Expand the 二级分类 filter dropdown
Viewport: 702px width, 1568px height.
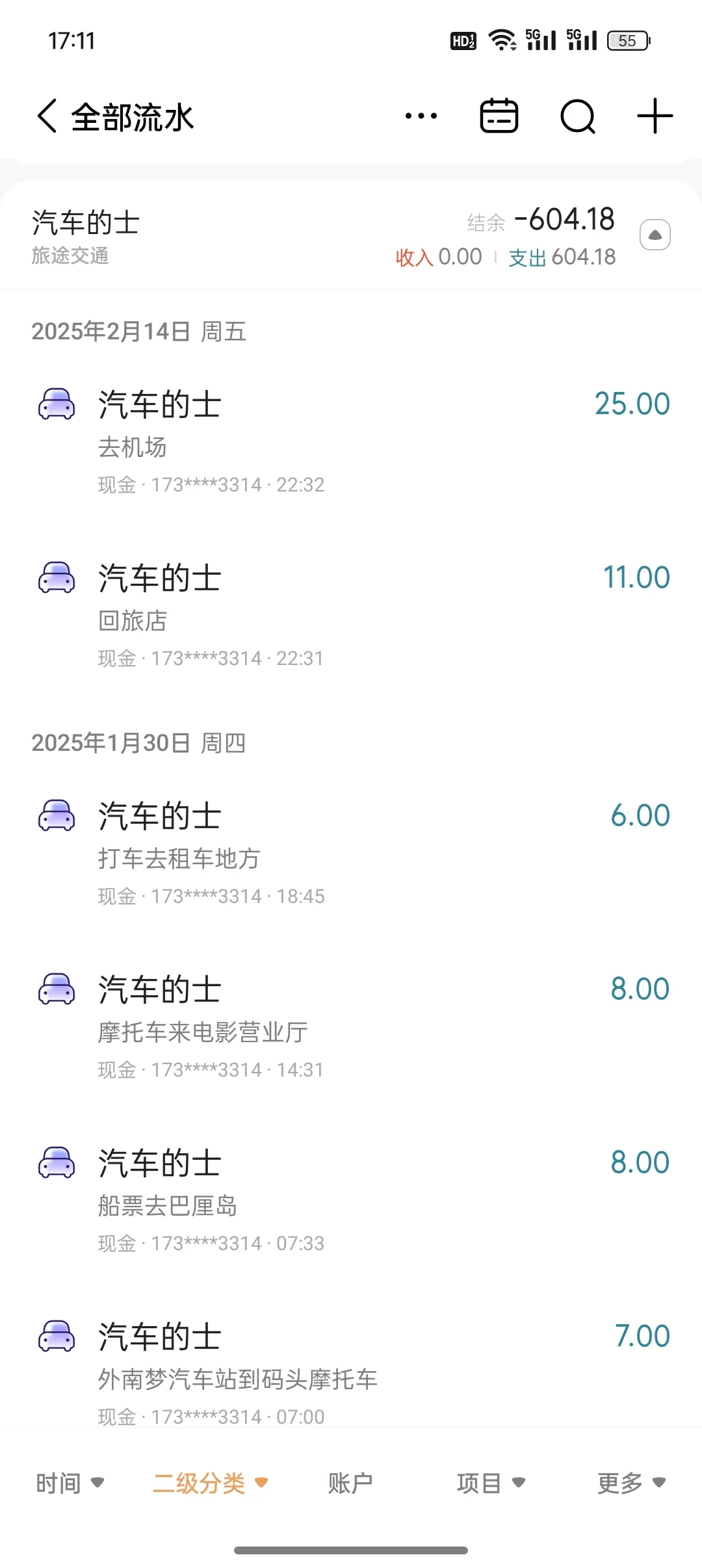point(210,1483)
